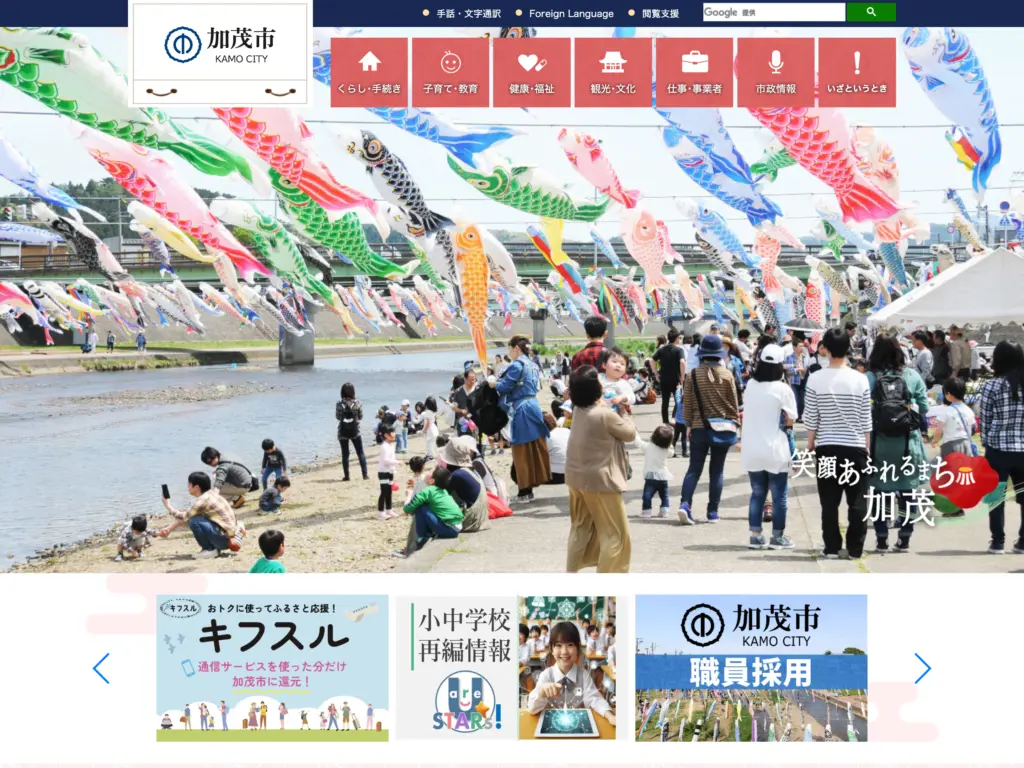Open 手話・文字通訳 link
Screen dimensions: 1024x768
[468, 14]
